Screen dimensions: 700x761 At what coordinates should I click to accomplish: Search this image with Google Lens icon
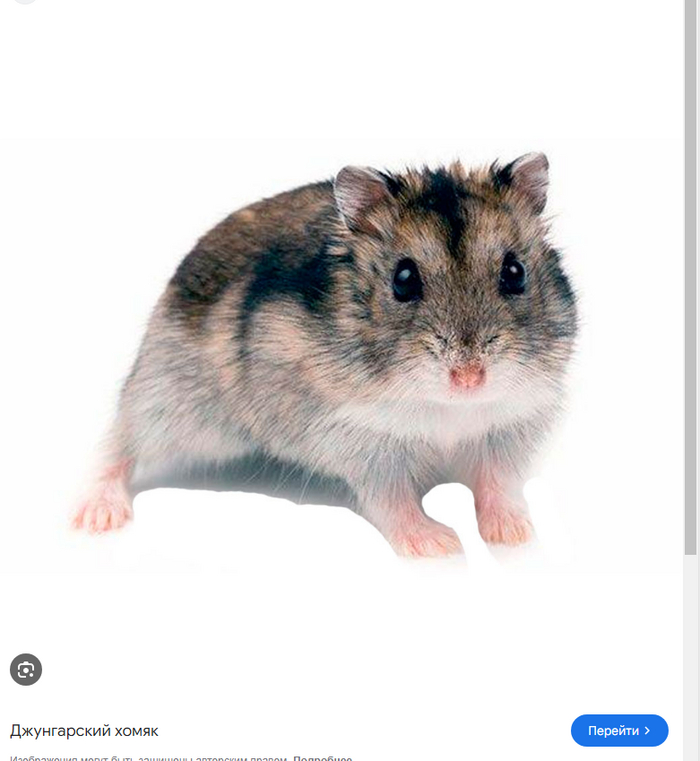point(26,669)
